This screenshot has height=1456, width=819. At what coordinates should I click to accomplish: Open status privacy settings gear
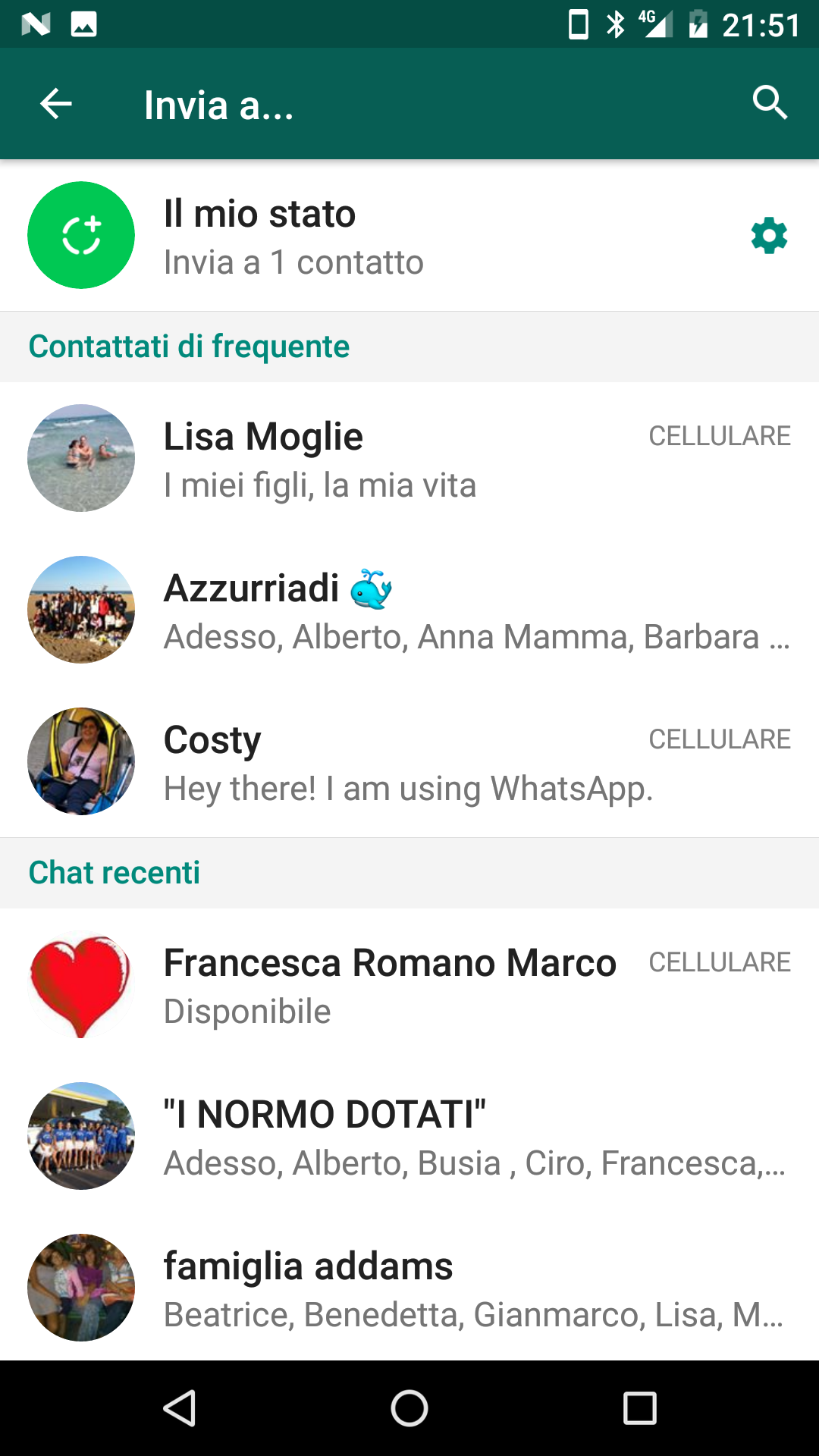769,236
